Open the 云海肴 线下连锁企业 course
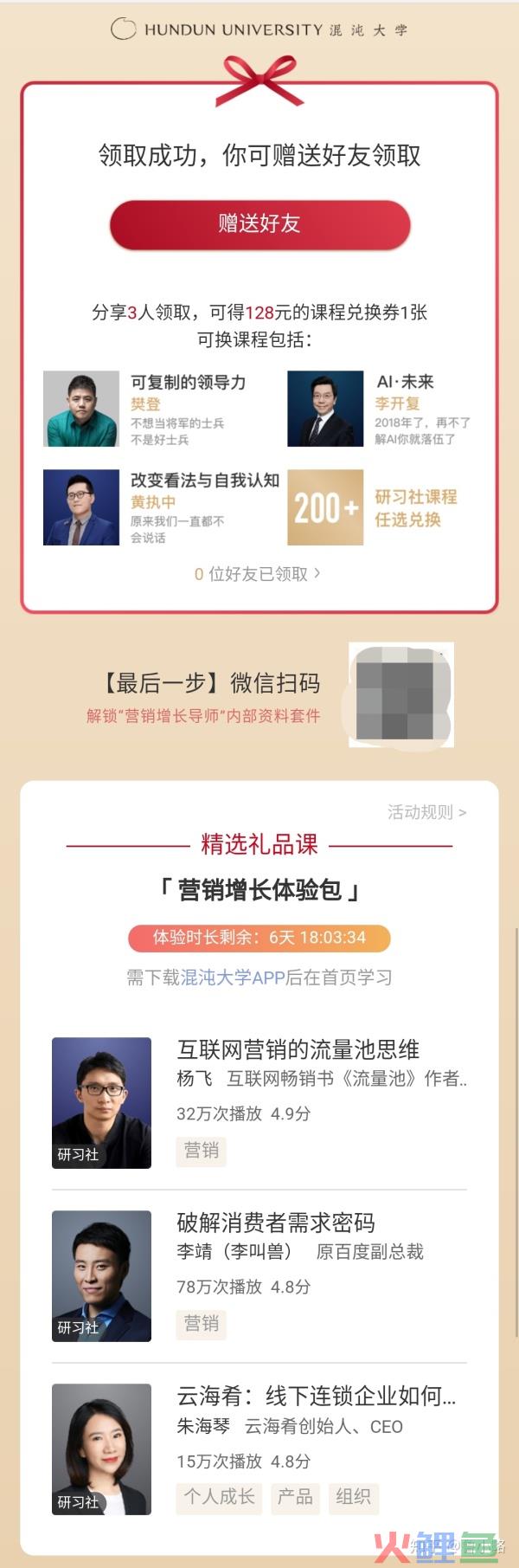Screen dimensions: 519x1568 tap(316, 1396)
